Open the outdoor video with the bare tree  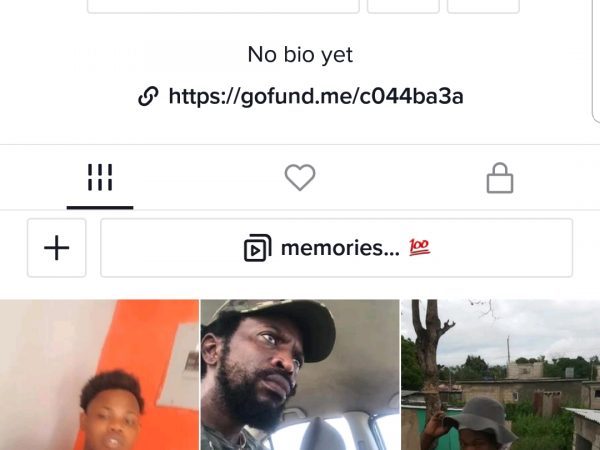point(500,375)
